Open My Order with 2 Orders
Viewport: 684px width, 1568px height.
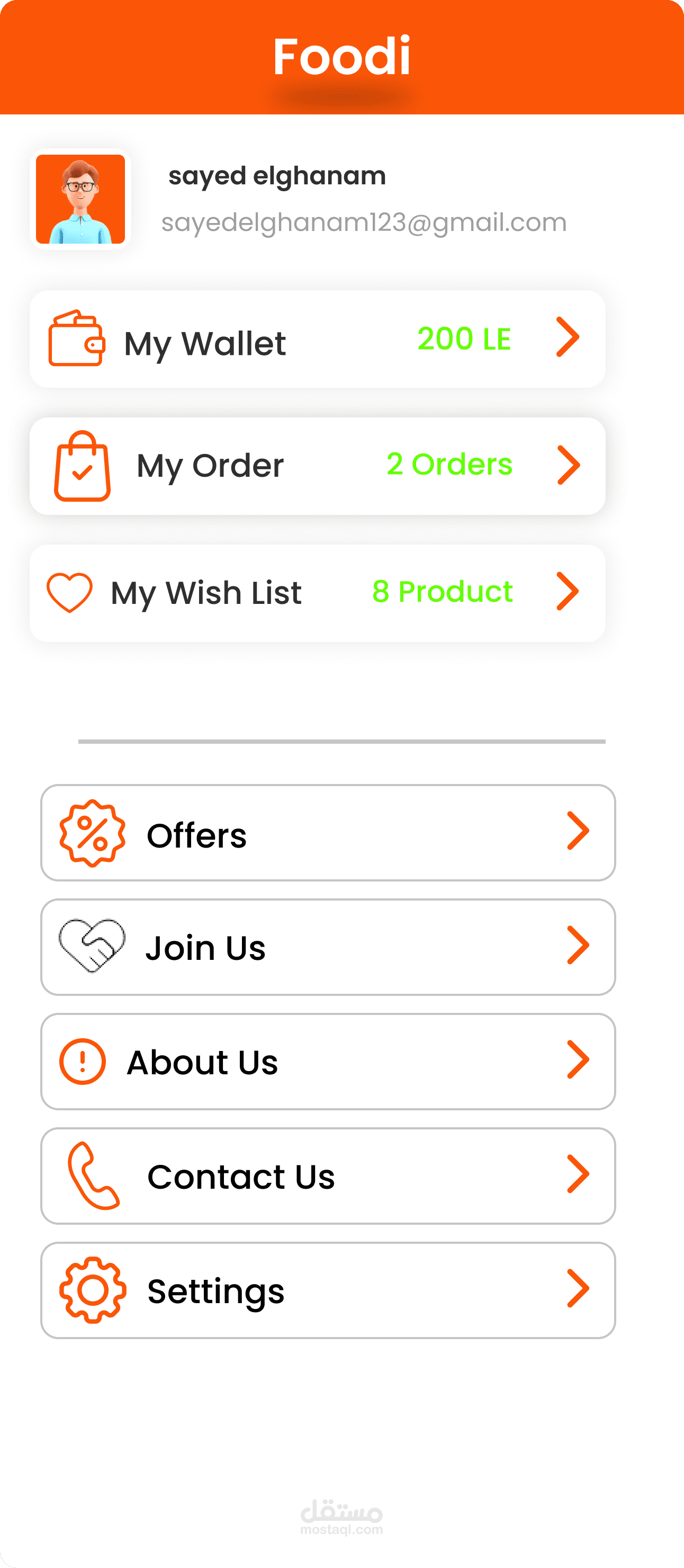pos(317,466)
